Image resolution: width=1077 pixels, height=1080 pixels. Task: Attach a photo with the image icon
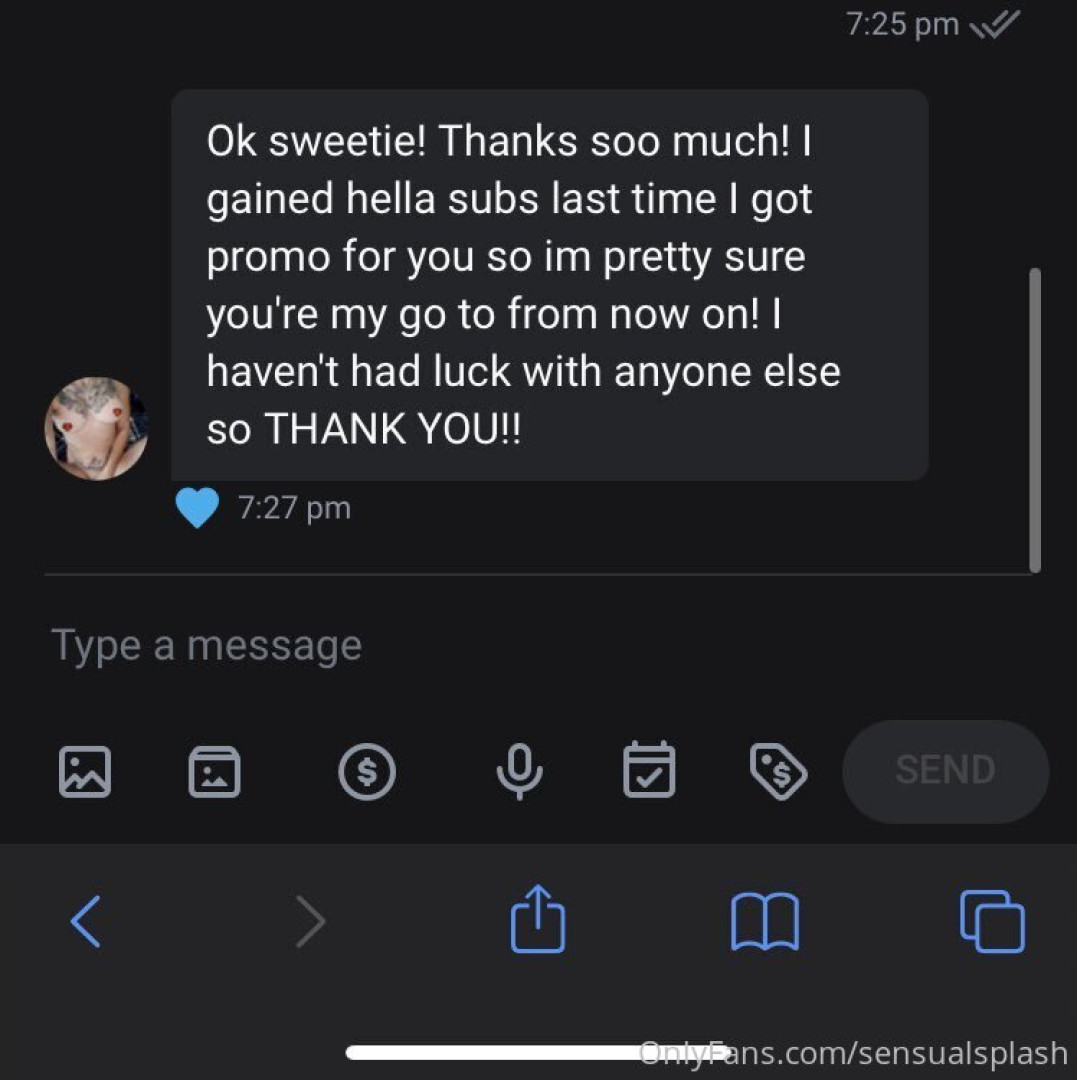tap(85, 771)
